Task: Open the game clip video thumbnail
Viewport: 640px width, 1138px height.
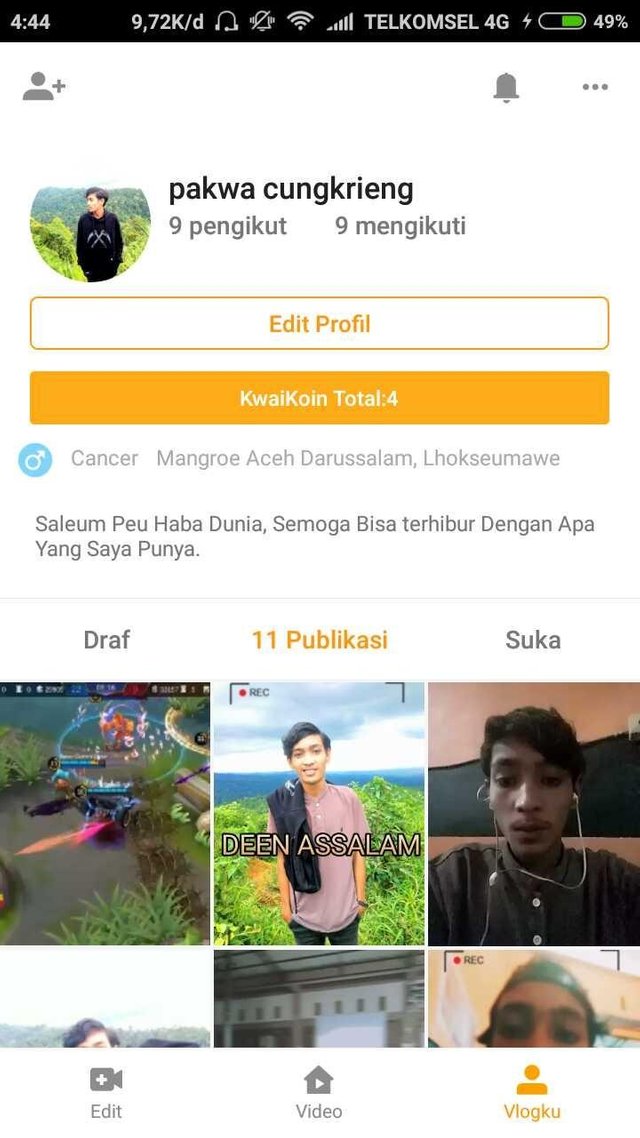Action: 105,813
